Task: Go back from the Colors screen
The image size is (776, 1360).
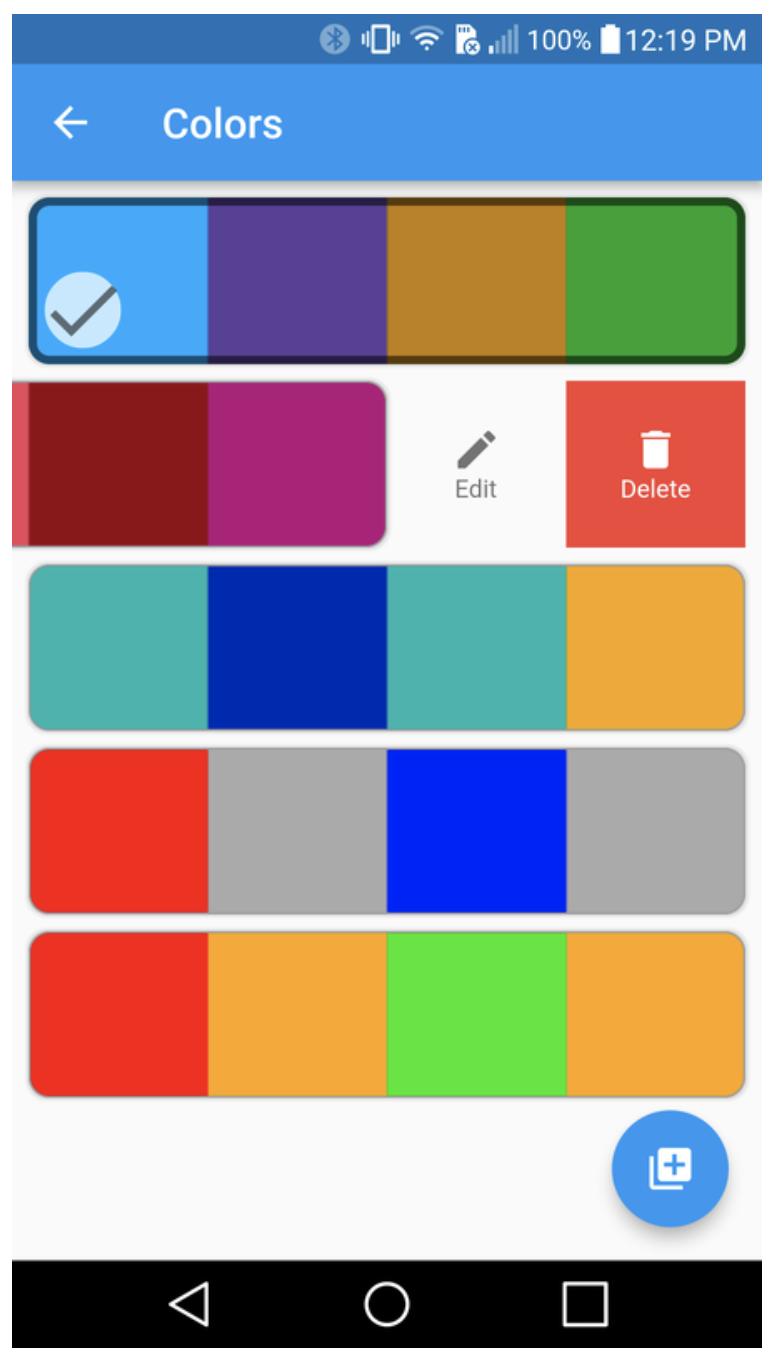Action: pos(71,123)
